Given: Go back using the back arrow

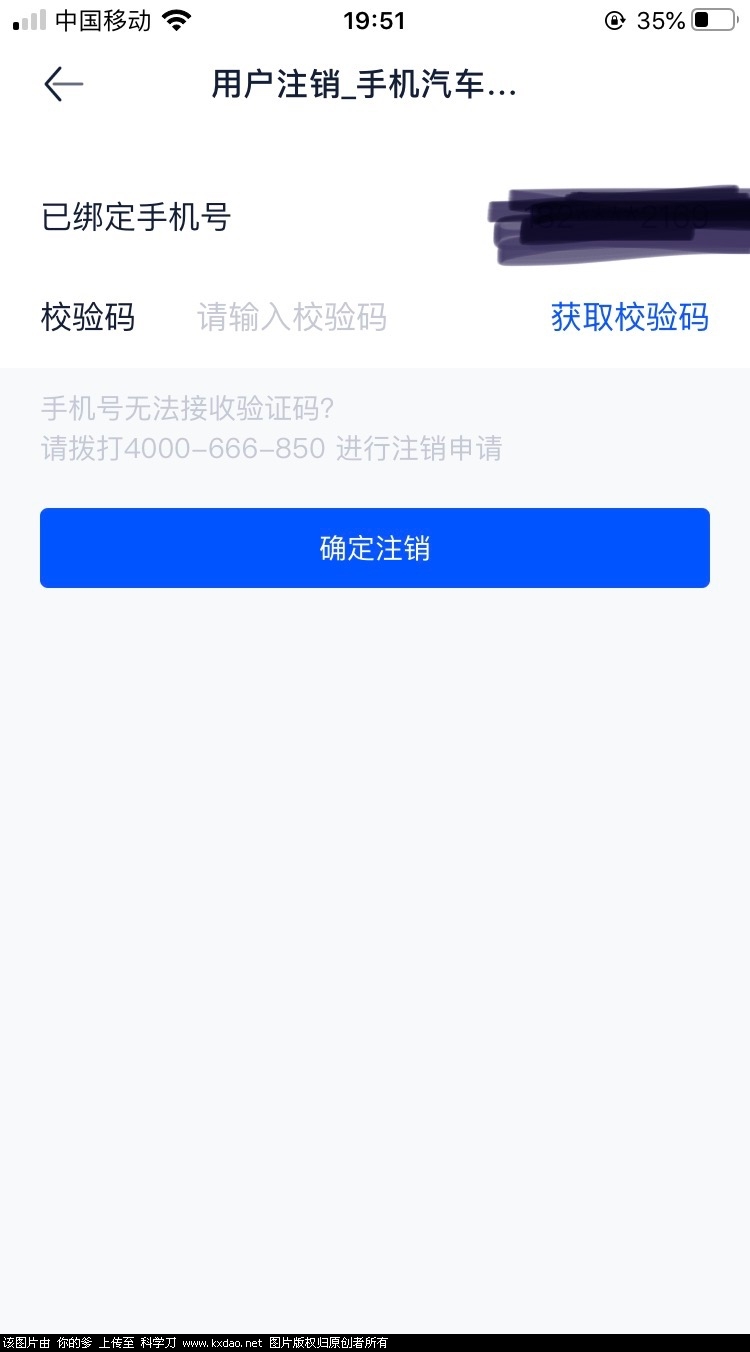Looking at the screenshot, I should pyautogui.click(x=63, y=85).
